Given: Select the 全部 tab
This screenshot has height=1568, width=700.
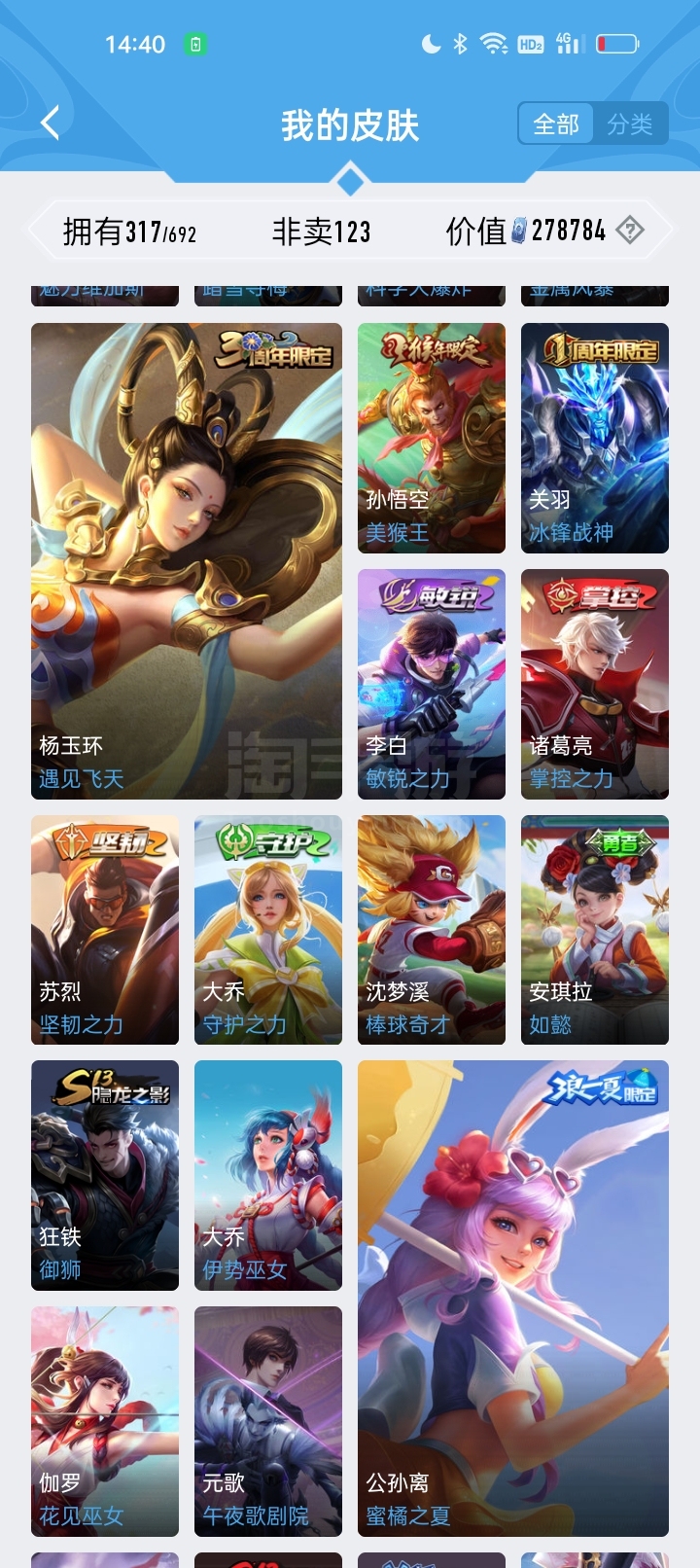Looking at the screenshot, I should pos(556,125).
